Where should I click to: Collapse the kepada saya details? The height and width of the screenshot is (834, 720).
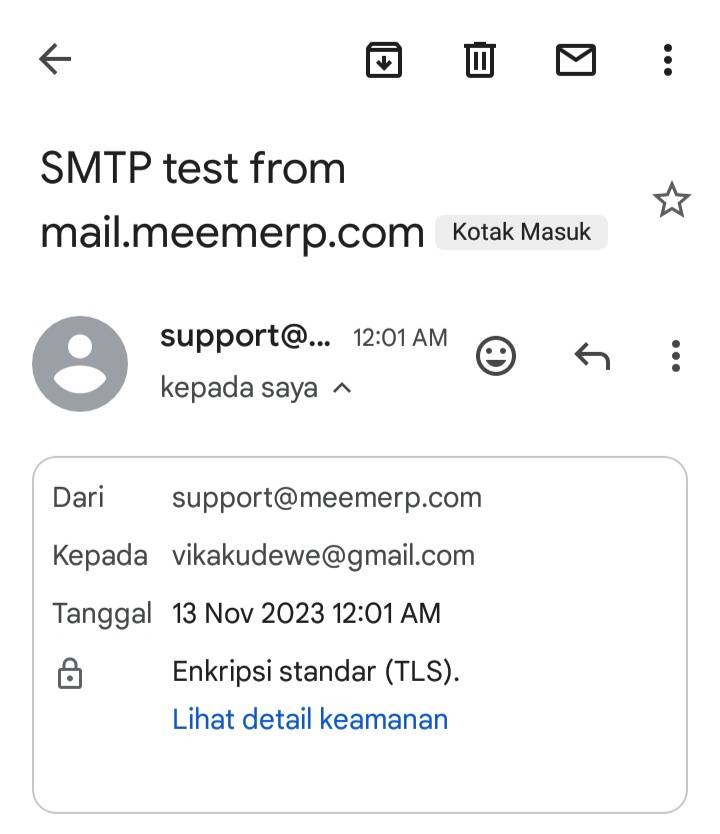pos(341,388)
